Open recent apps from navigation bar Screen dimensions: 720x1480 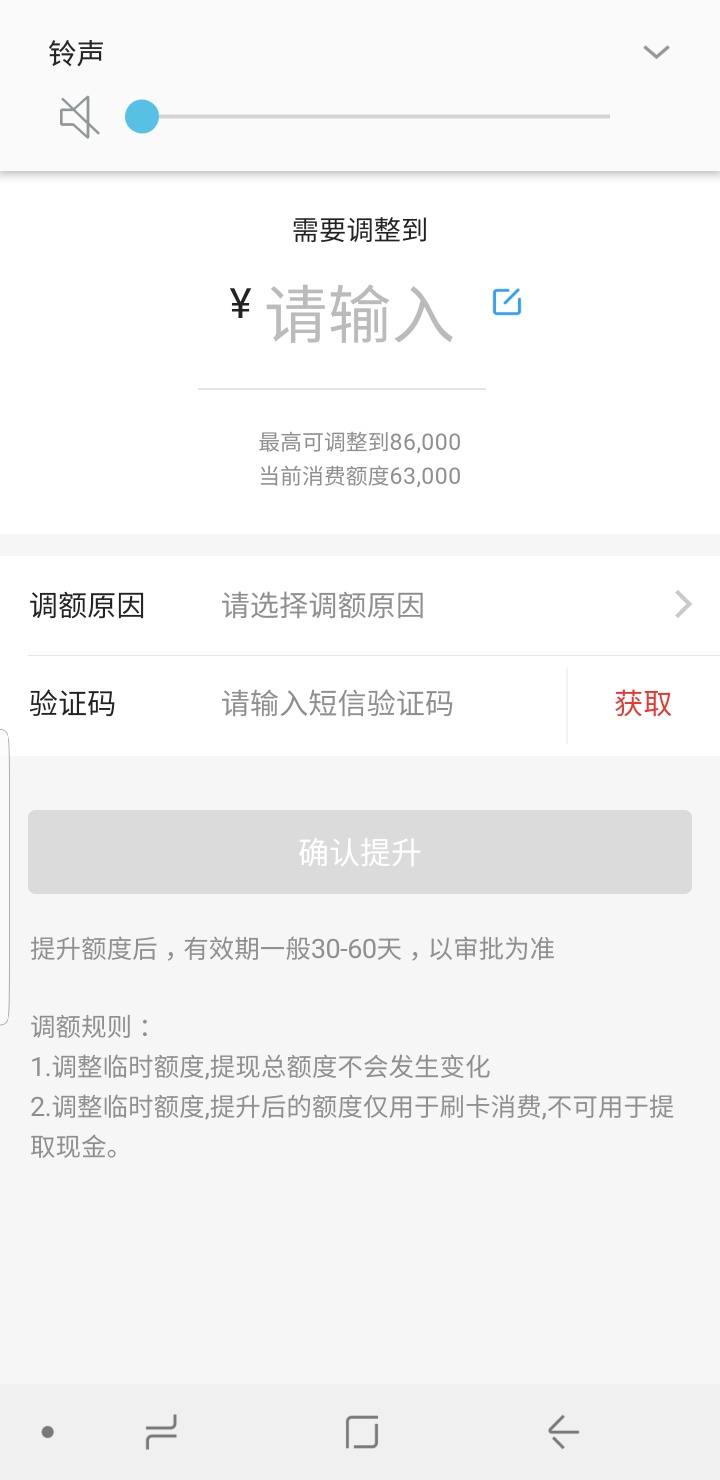coord(161,1432)
